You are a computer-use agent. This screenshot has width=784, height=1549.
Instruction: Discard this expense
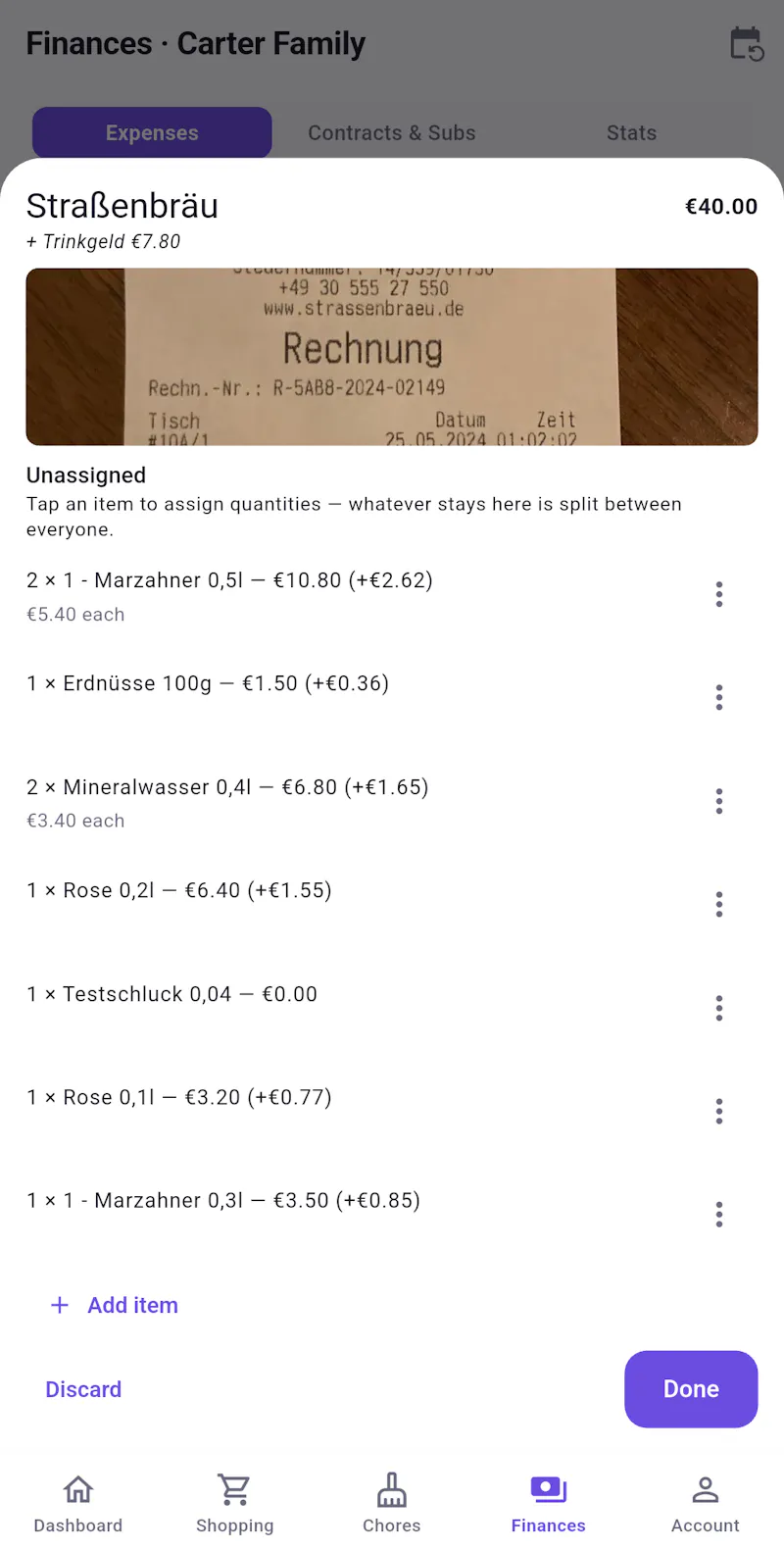[x=83, y=1389]
